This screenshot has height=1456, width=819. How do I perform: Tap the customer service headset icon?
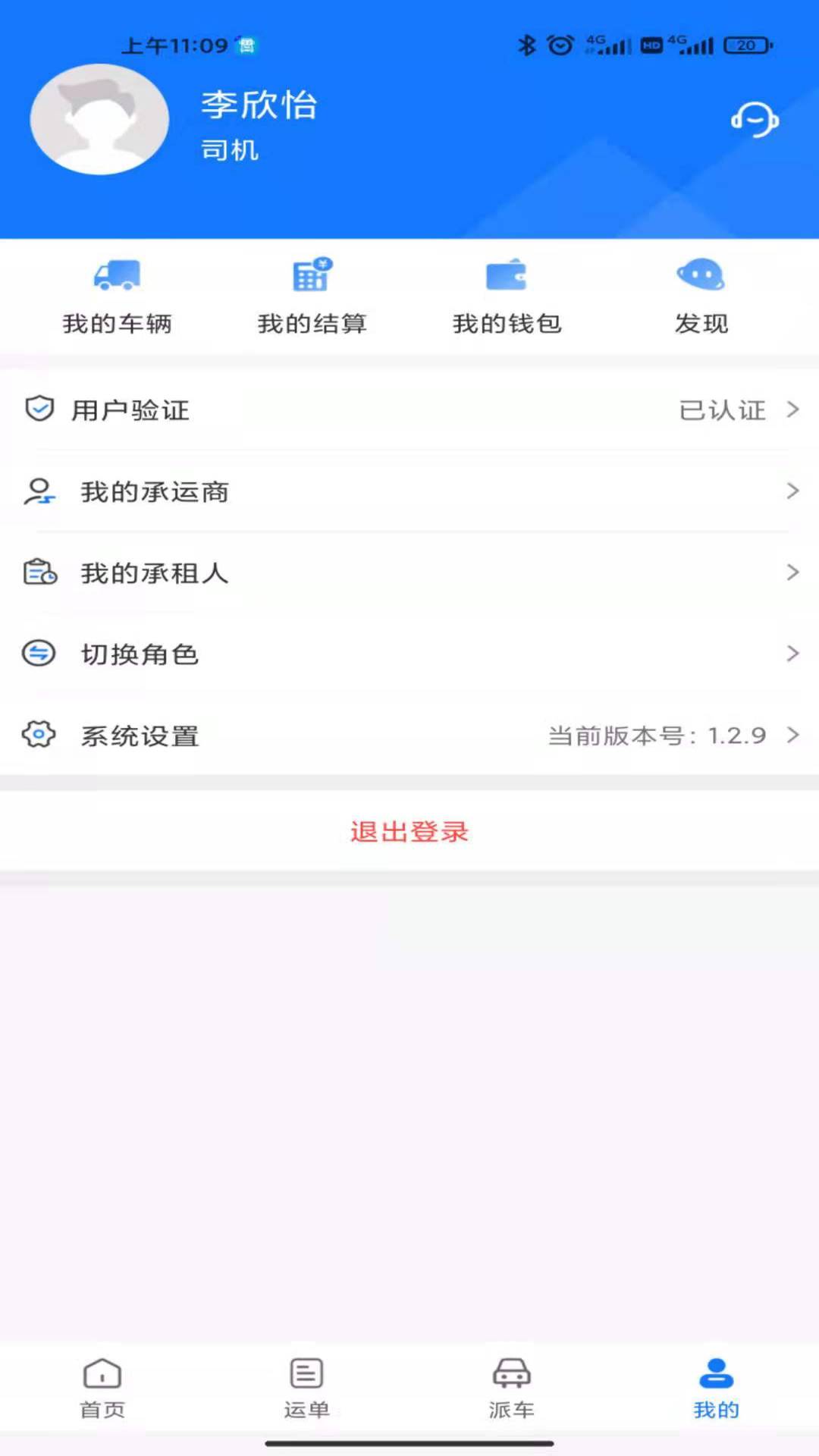(x=755, y=120)
